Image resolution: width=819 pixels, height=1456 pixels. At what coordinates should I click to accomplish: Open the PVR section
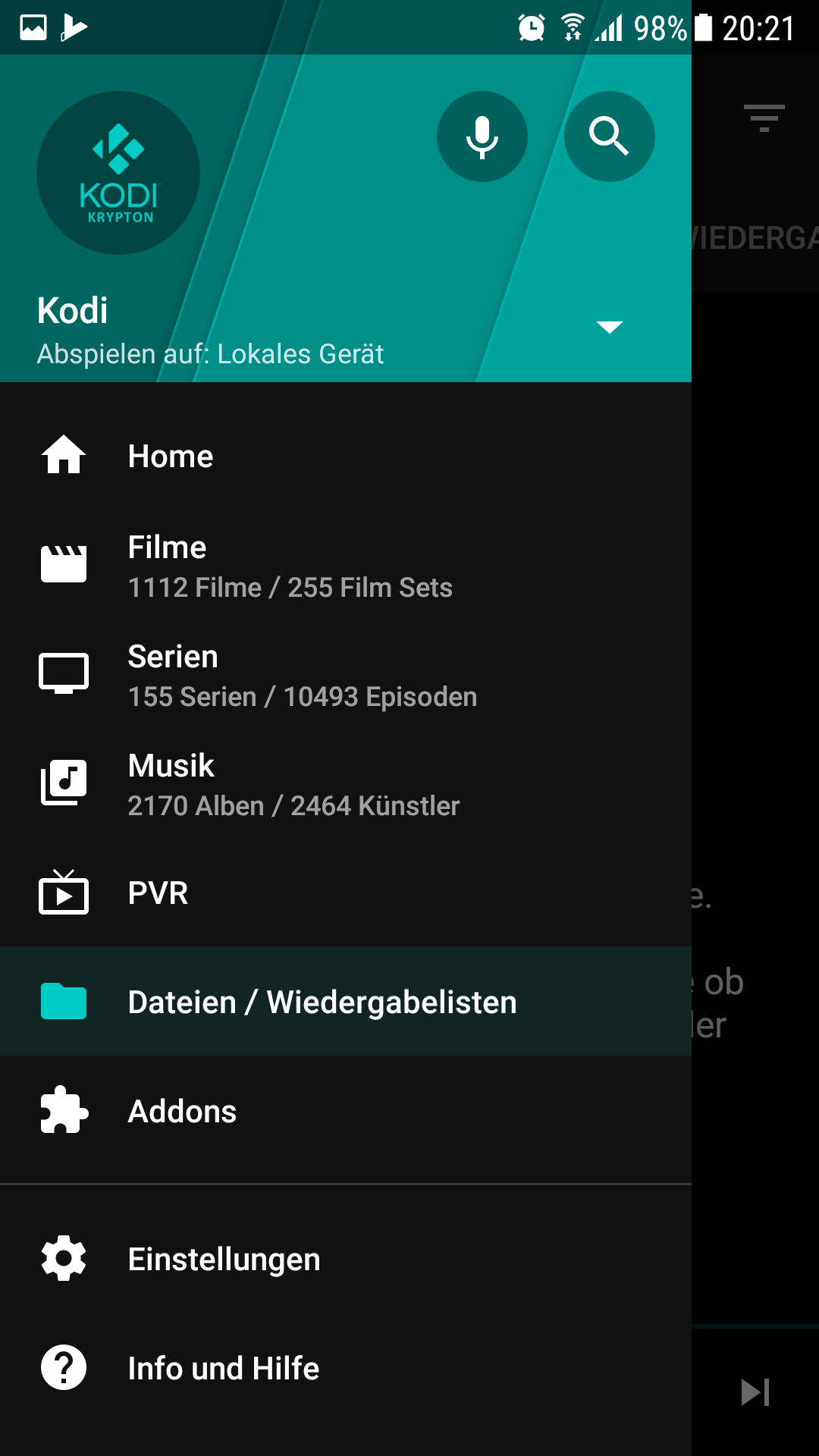point(346,893)
